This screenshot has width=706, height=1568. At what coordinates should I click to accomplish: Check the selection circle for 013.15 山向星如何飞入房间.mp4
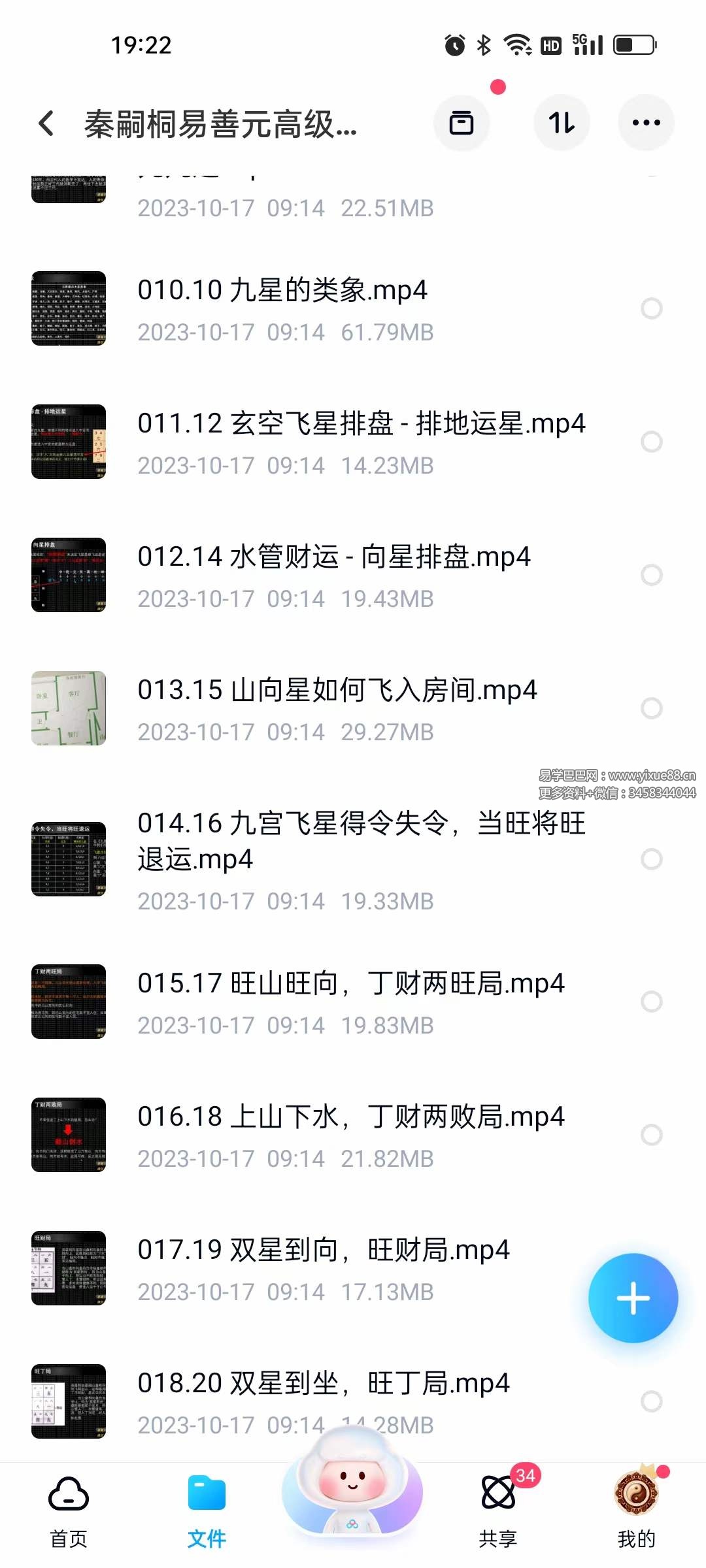coord(651,708)
